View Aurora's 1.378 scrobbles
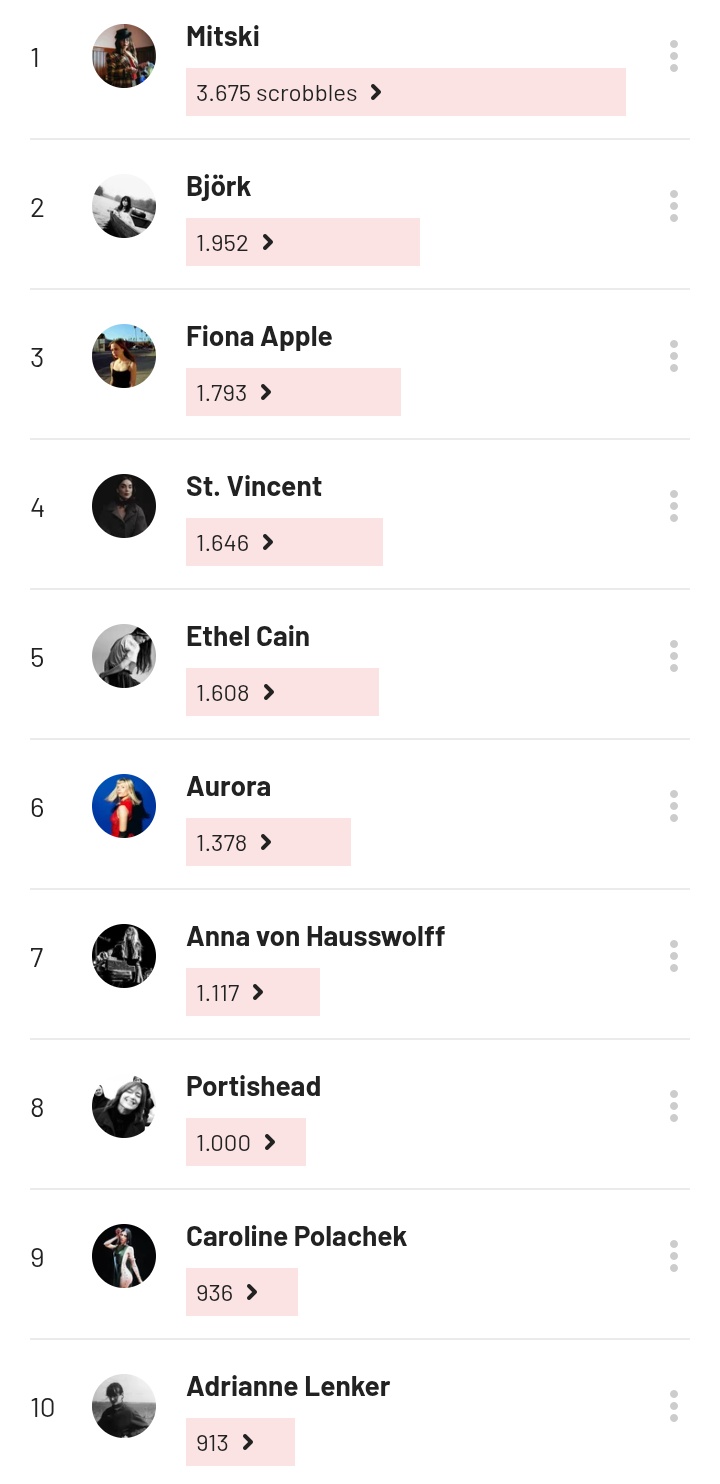 tap(268, 842)
